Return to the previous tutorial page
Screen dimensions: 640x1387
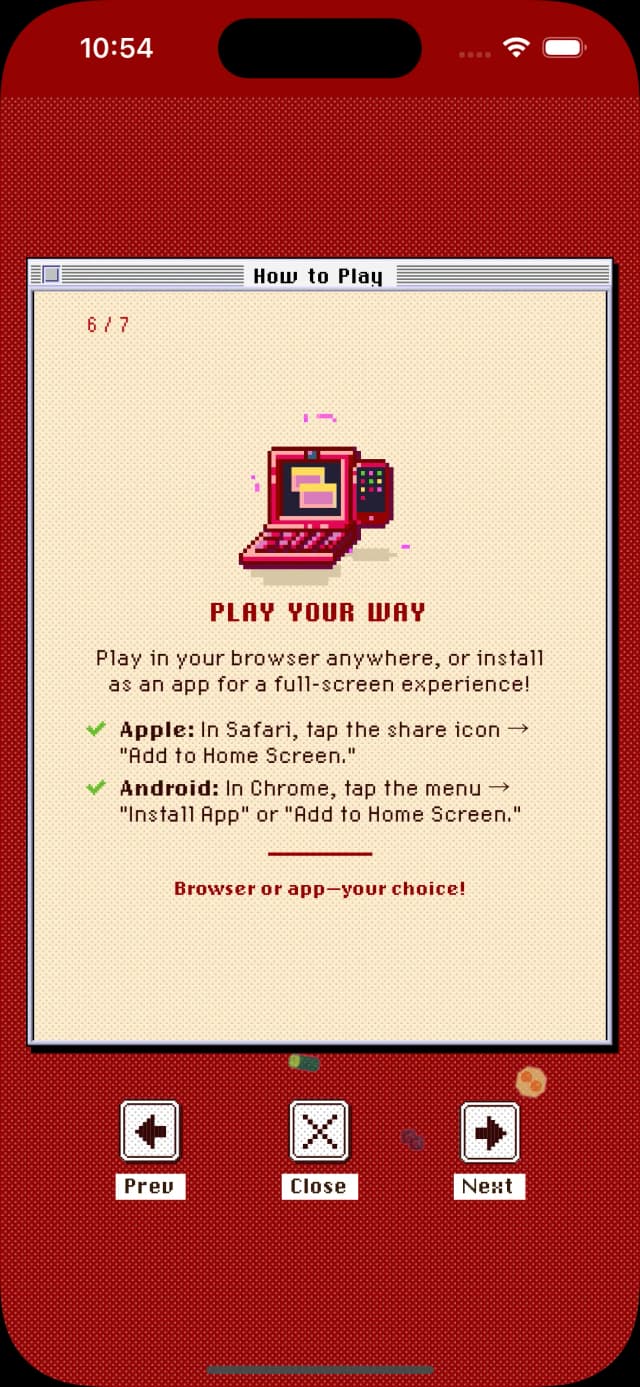150,1132
